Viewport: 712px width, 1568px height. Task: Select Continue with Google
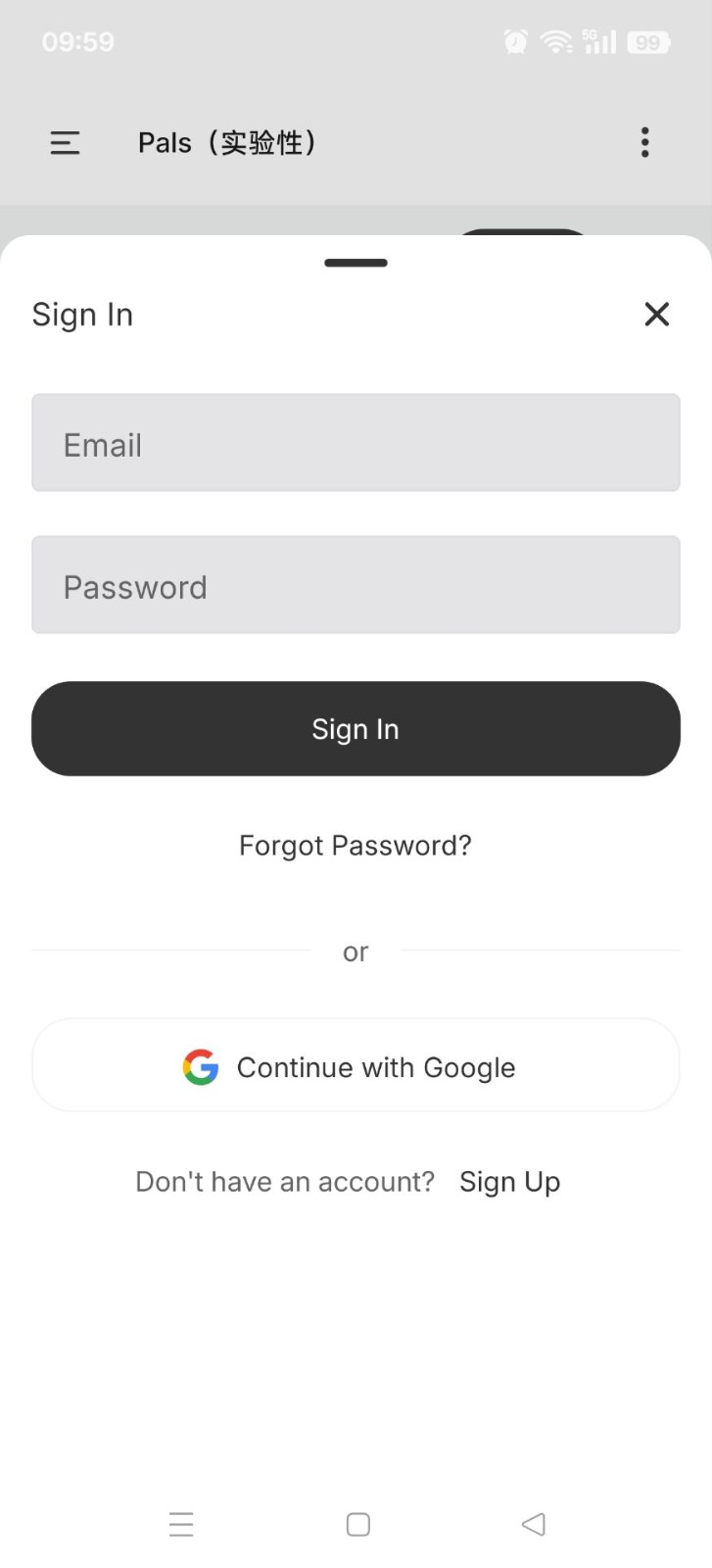pos(356,1067)
